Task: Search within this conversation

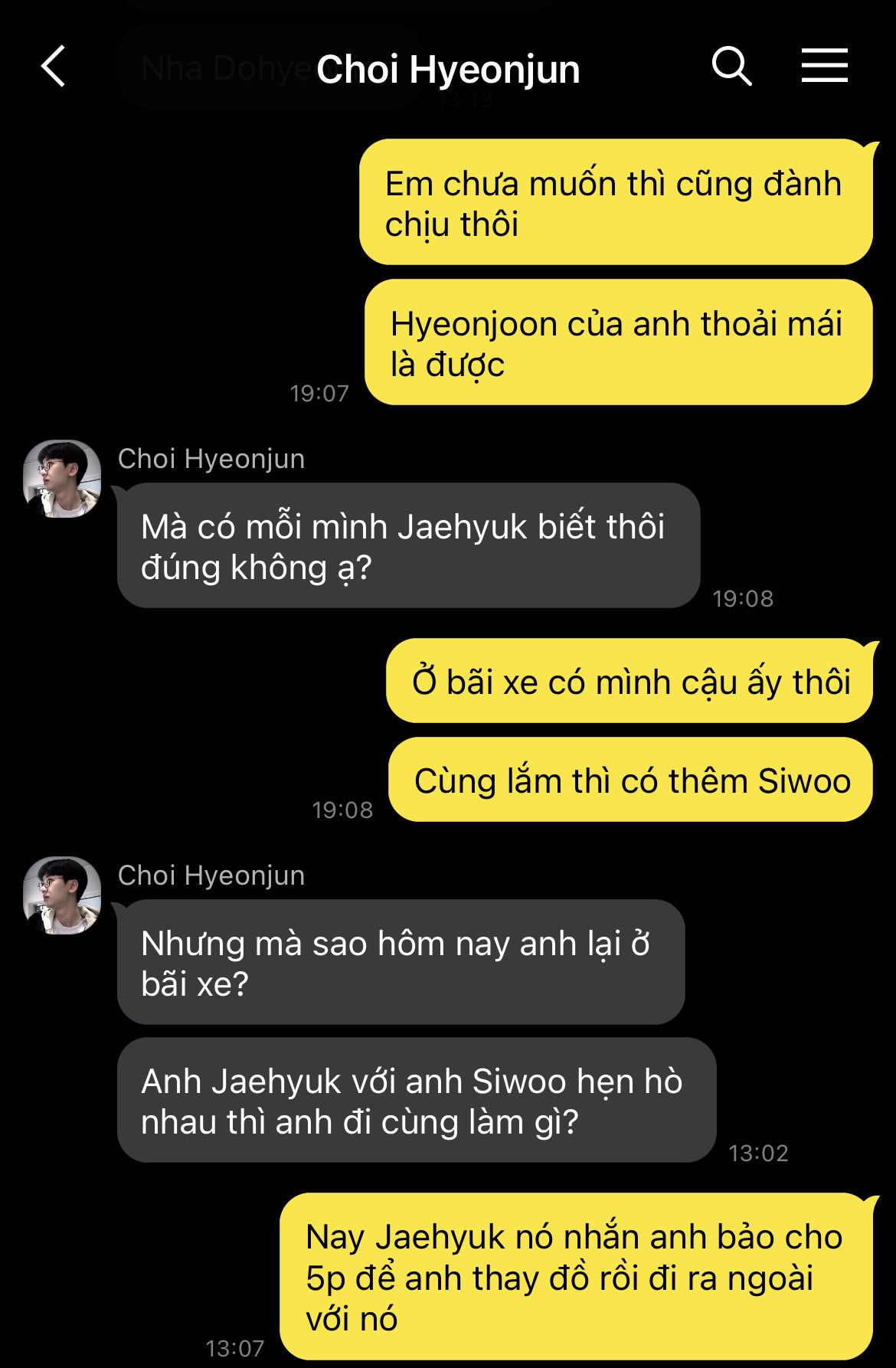Action: (x=731, y=67)
